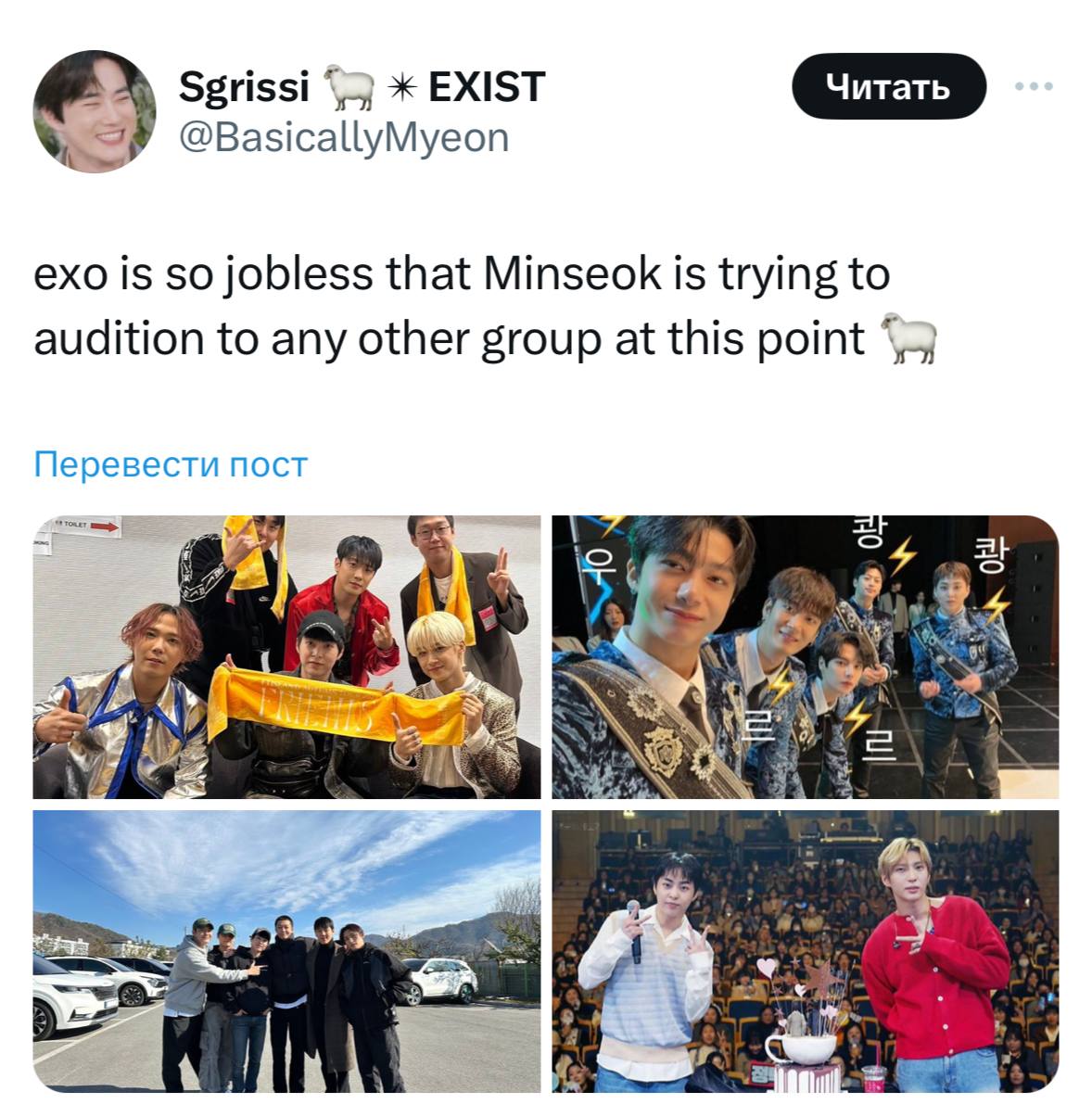Tap the Читать follow button
Image resolution: width=1092 pixels, height=1104 pixels.
[887, 86]
